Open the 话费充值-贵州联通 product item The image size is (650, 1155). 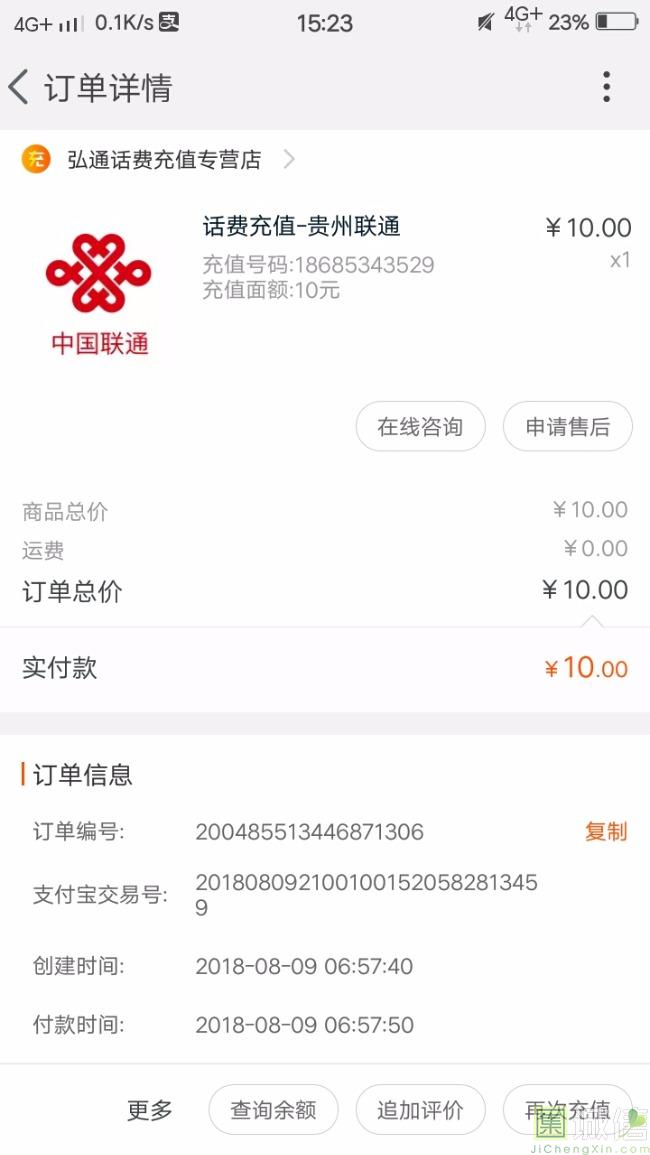coord(301,227)
